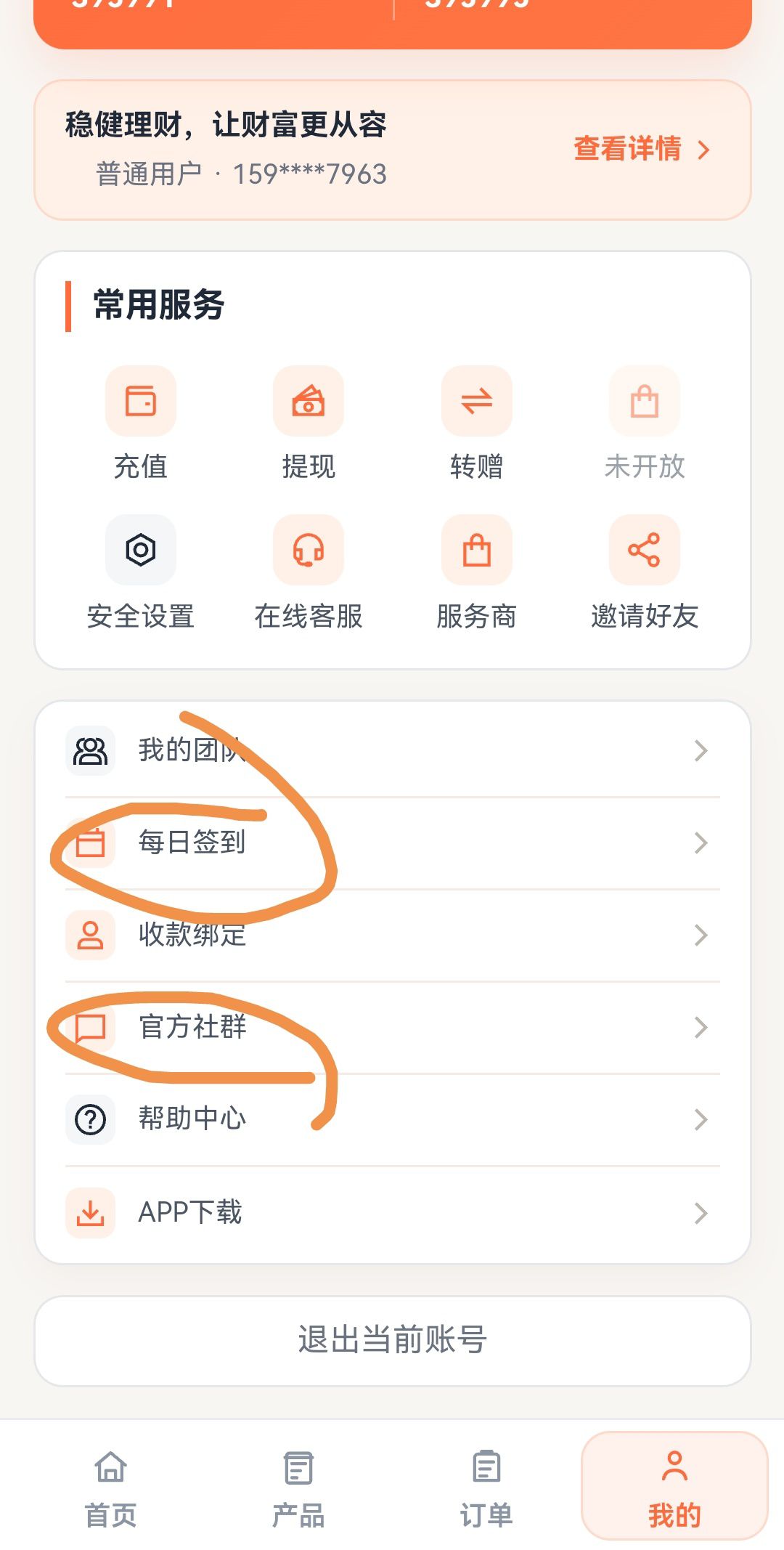This screenshot has width=784, height=1550.
Task: Tap 退出当前账号 to log out
Action: coord(393,1341)
